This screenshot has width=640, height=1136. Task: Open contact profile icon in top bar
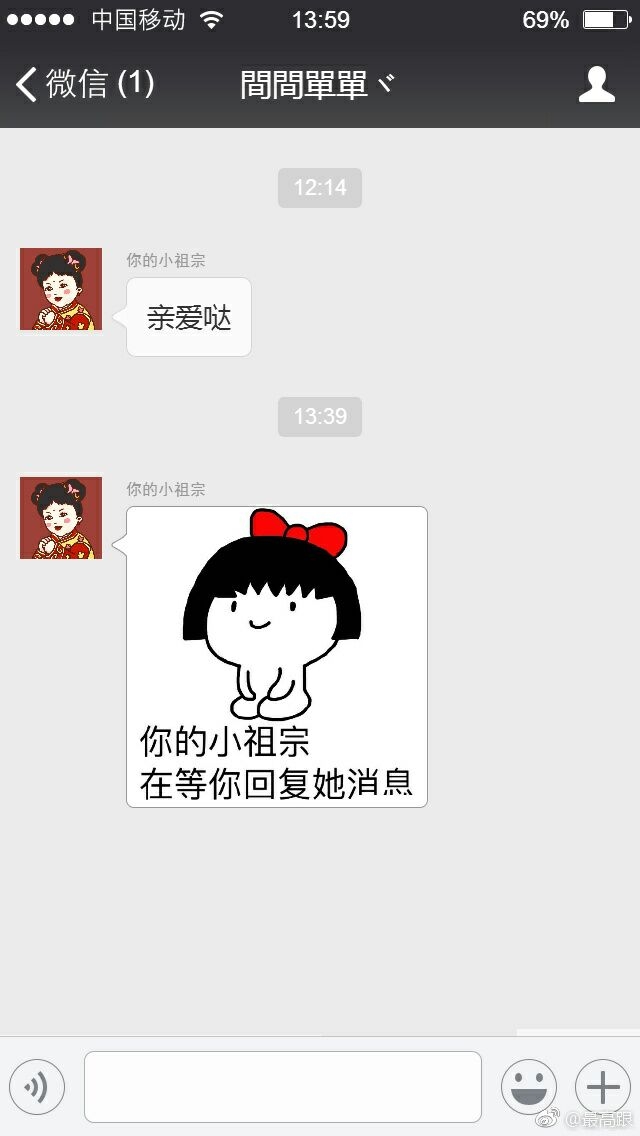tap(597, 84)
